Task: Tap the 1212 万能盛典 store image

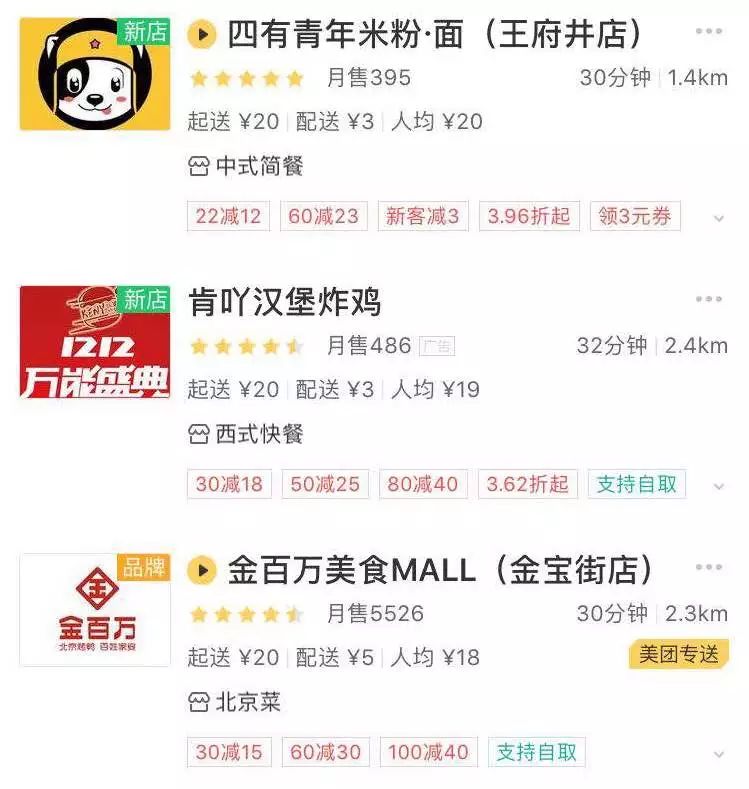Action: 95,342
